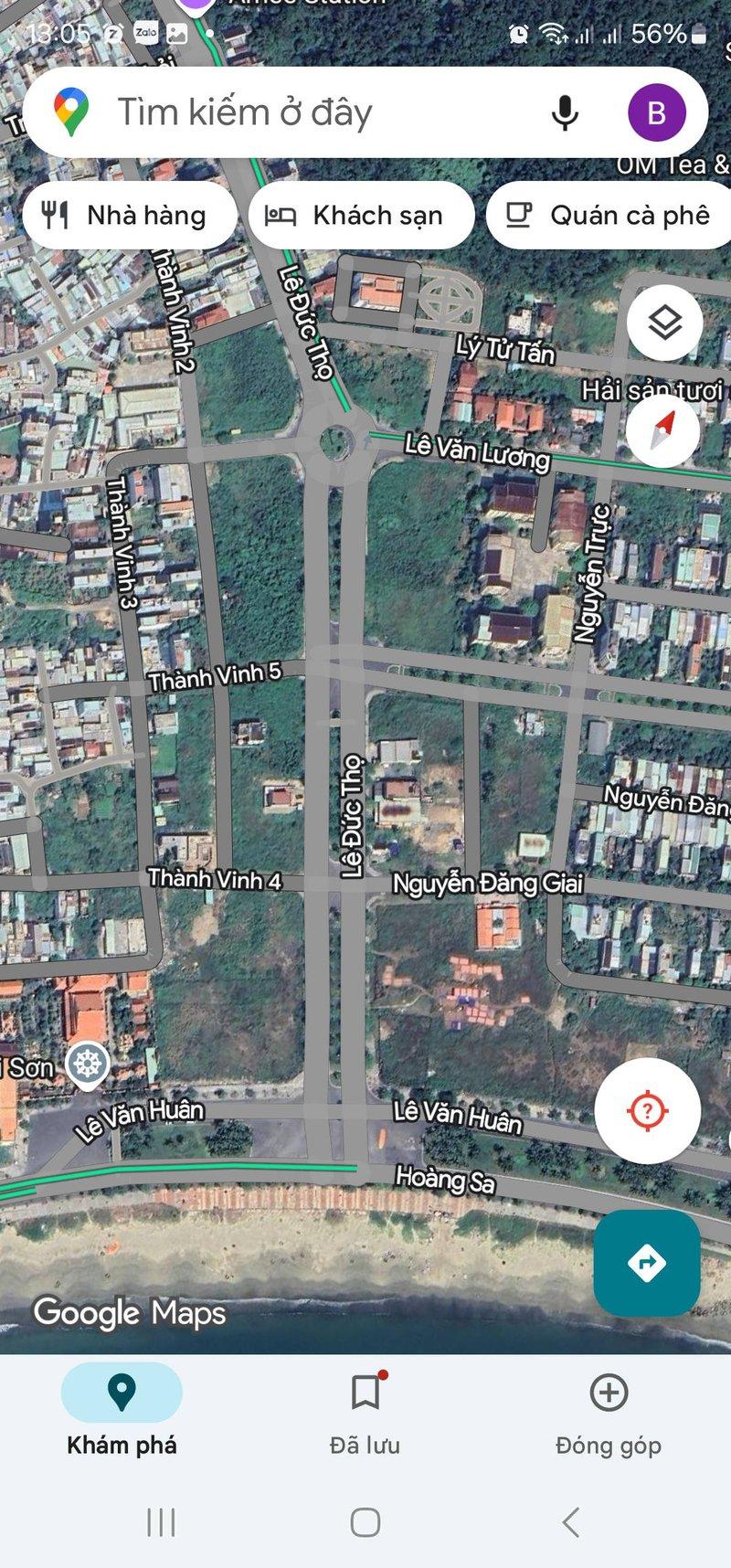Screen dimensions: 731x1568
Task: Filter map for Khách sạn hotels
Action: (x=362, y=215)
